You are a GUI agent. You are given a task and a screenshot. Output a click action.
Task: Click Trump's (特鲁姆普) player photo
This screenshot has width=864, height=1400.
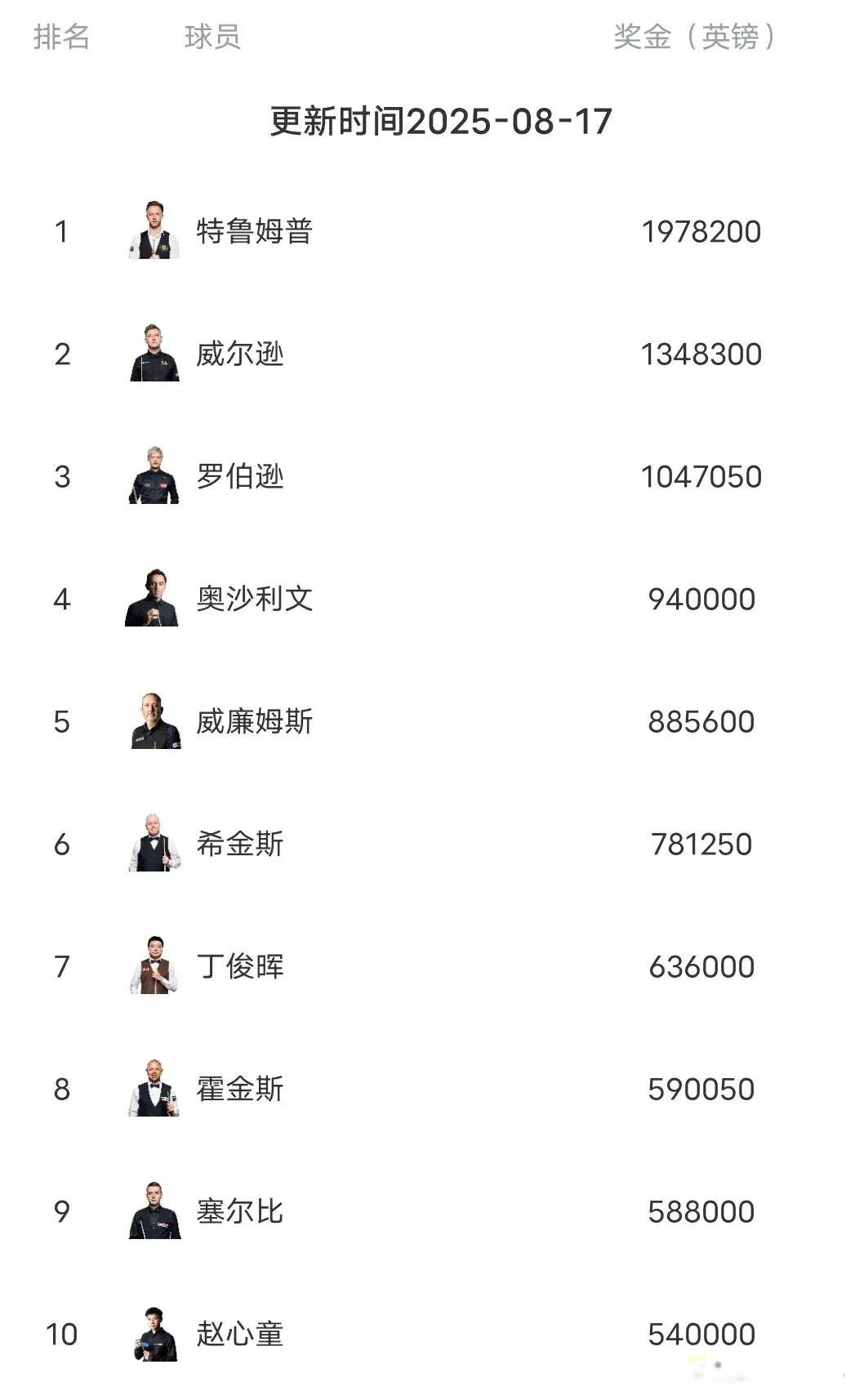[155, 232]
